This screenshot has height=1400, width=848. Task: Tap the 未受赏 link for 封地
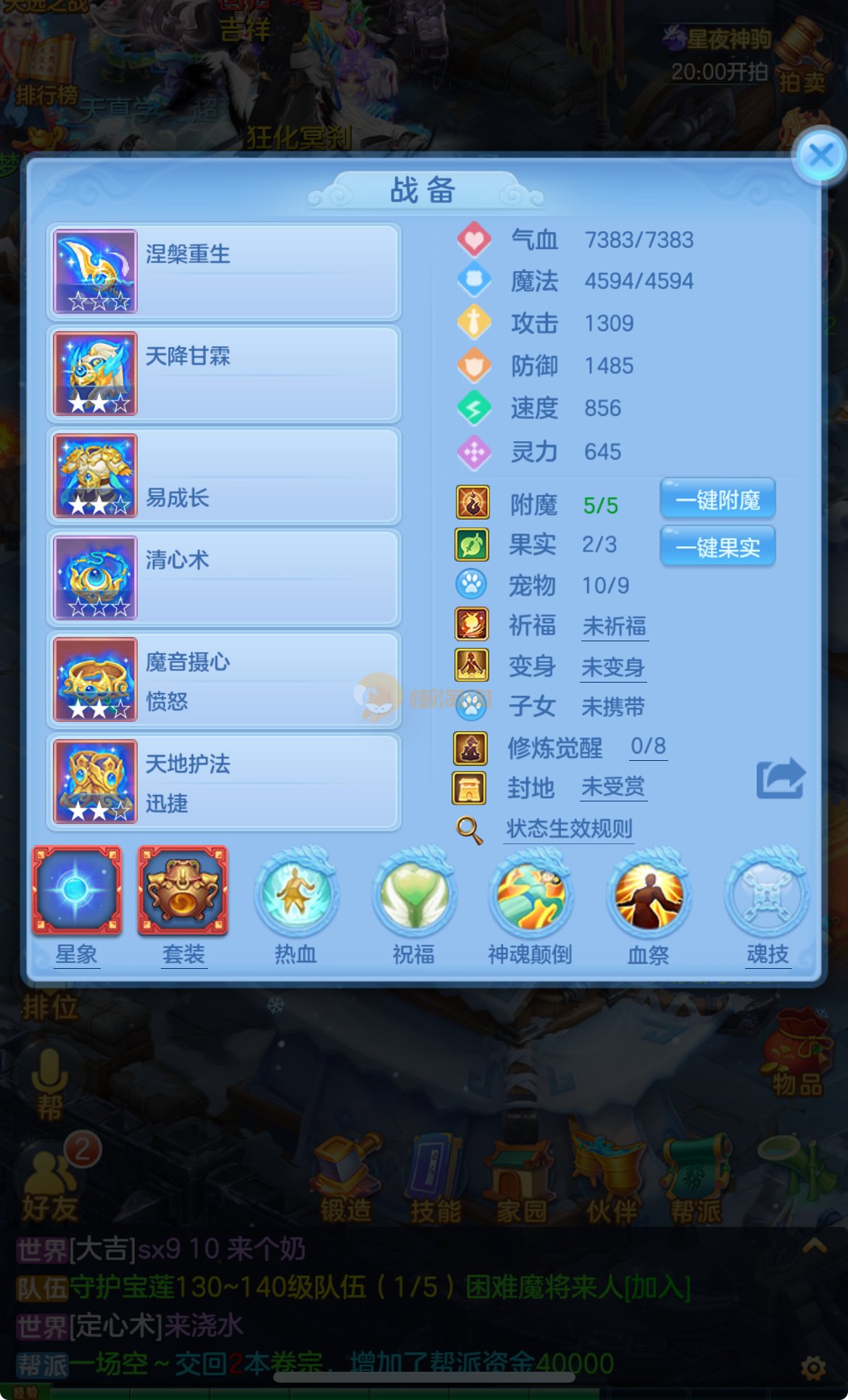tap(613, 787)
